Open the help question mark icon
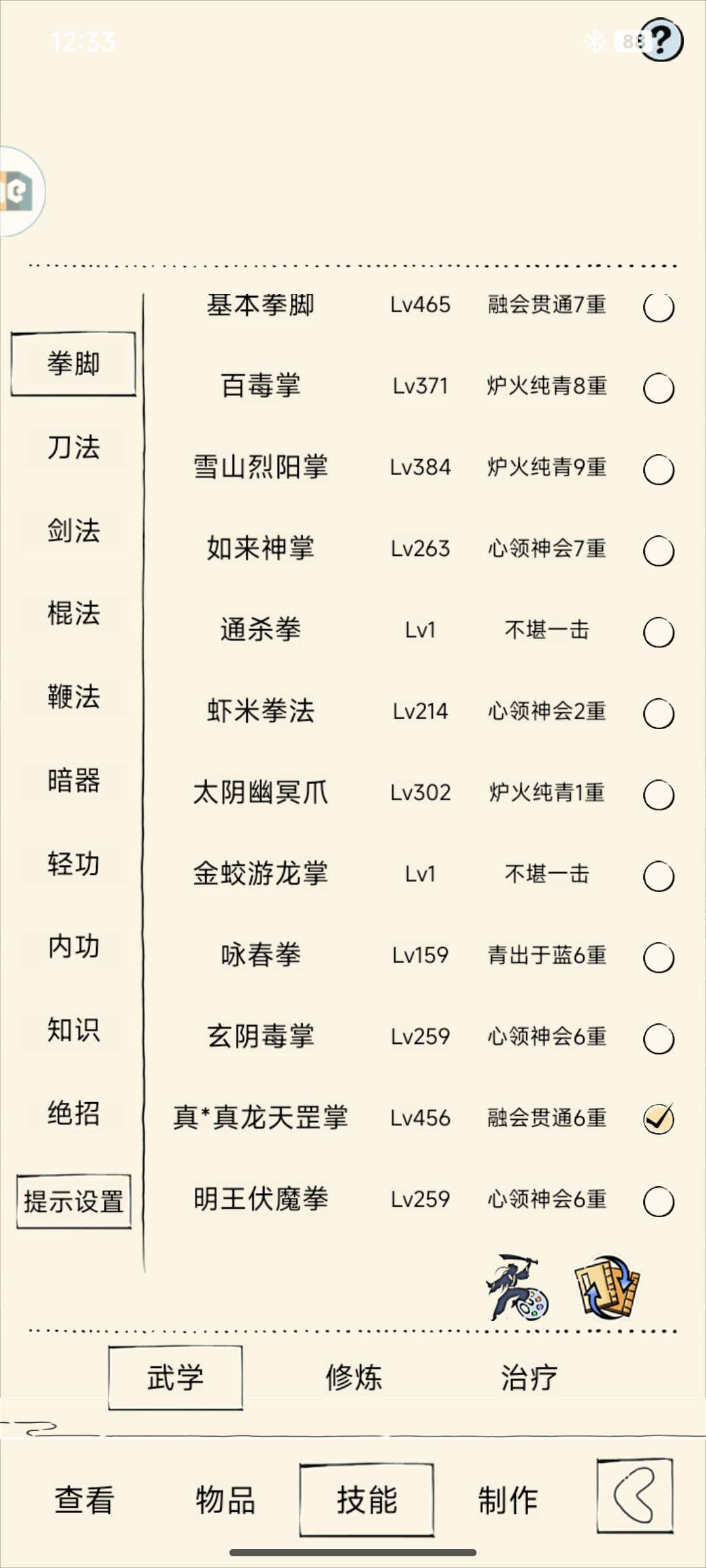 pyautogui.click(x=661, y=39)
